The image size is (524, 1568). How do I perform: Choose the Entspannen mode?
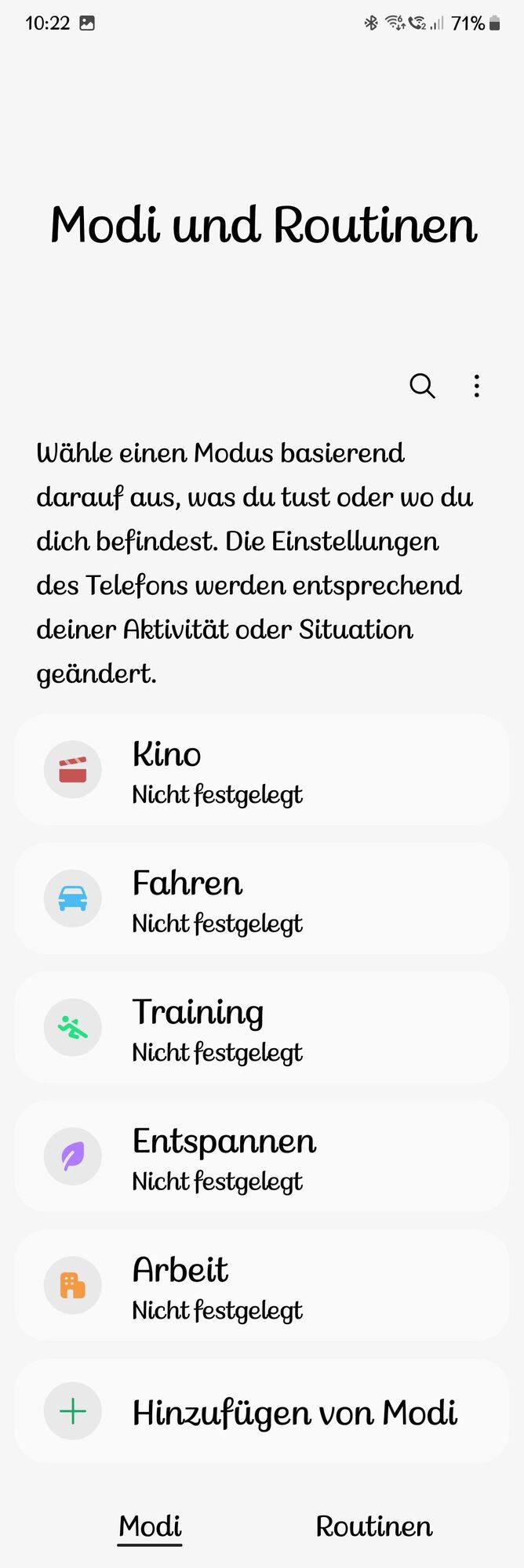pyautogui.click(x=261, y=1157)
